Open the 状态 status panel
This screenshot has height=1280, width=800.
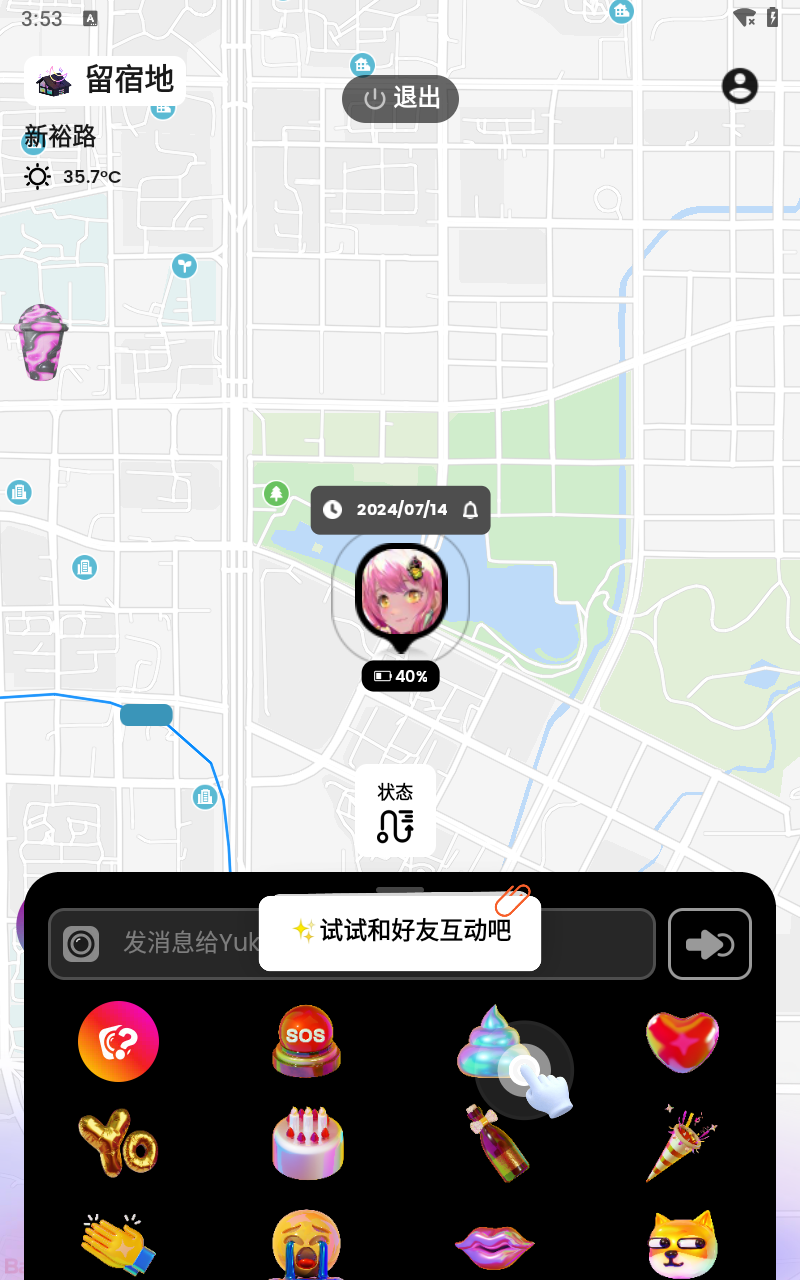395,811
